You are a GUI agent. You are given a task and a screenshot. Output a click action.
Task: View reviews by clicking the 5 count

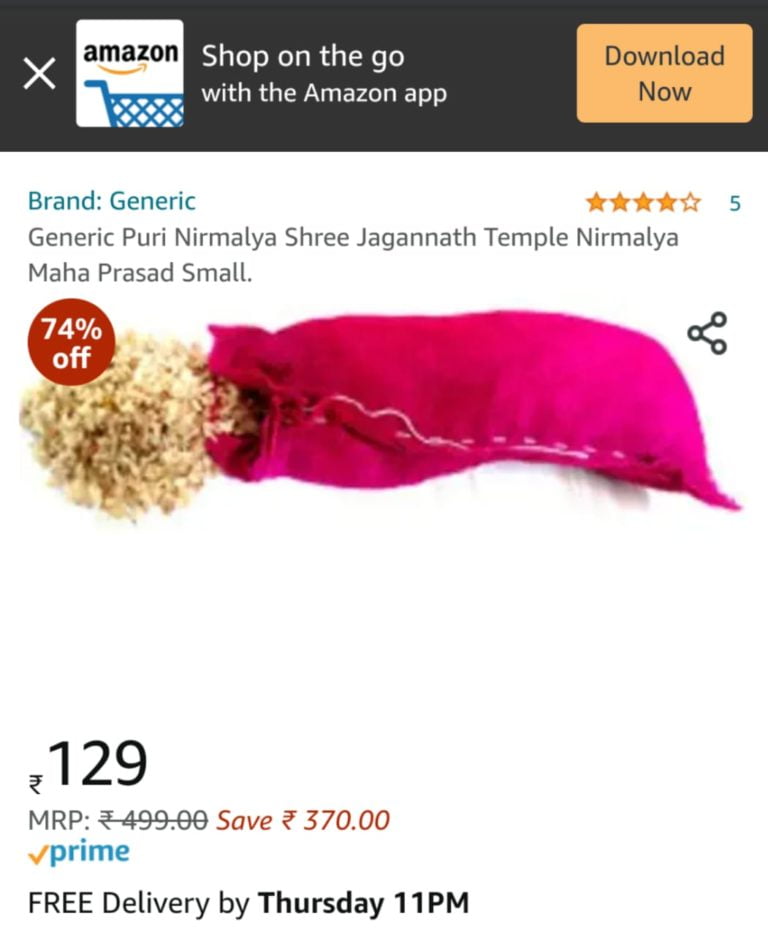pyautogui.click(x=735, y=203)
